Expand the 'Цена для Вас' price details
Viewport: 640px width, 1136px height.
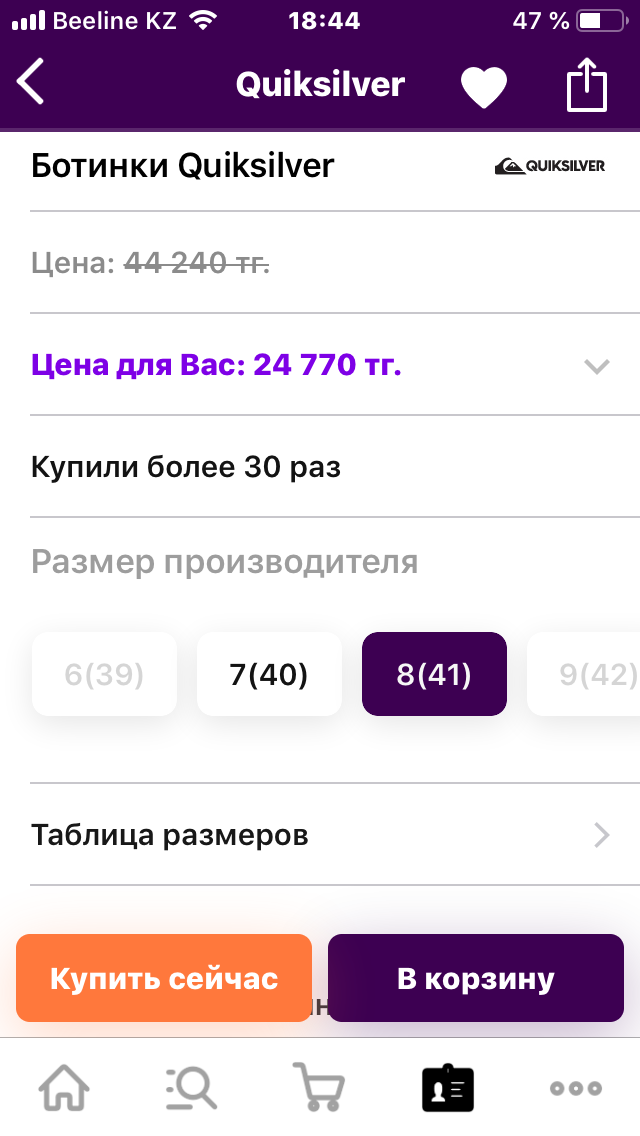596,366
